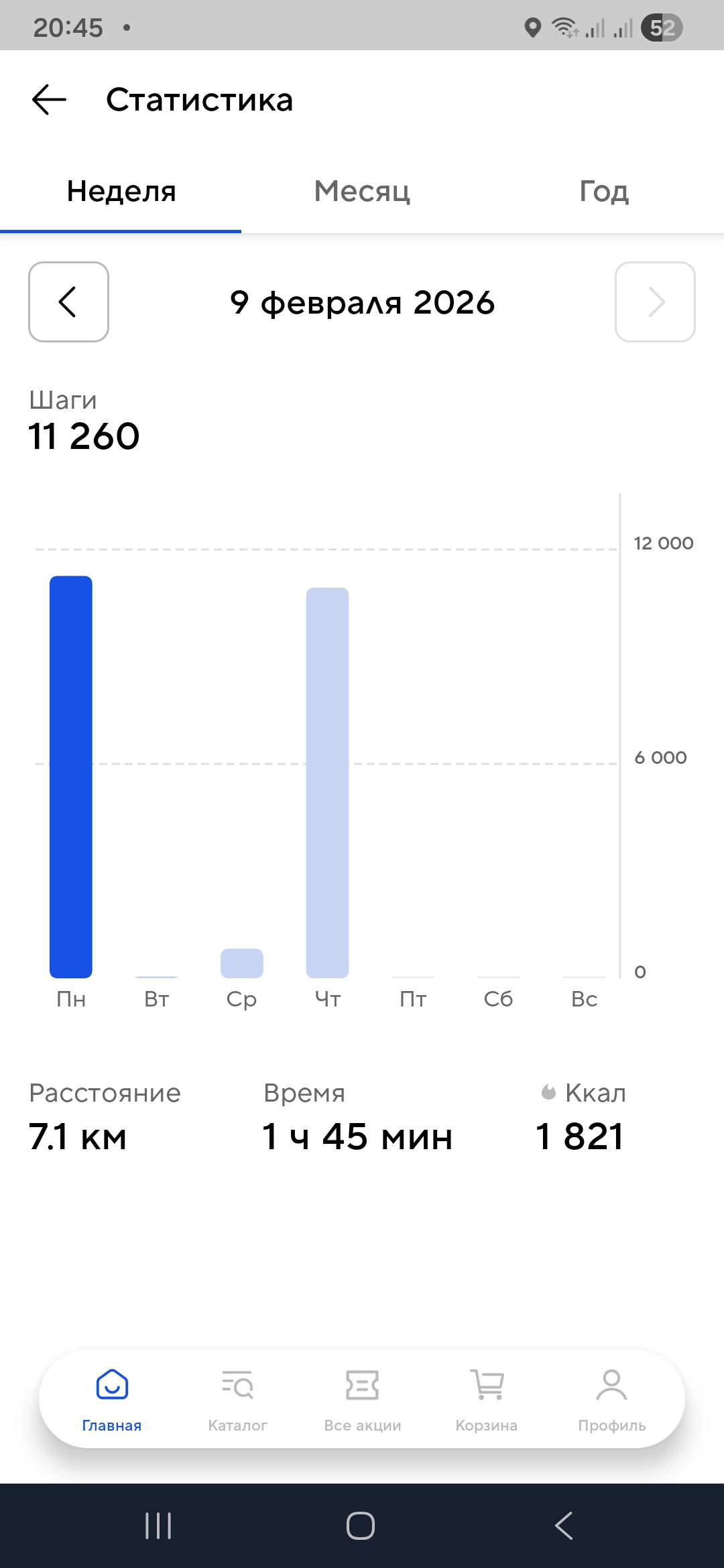The width and height of the screenshot is (724, 1568).
Task: Switch to the Год tab
Action: [603, 191]
